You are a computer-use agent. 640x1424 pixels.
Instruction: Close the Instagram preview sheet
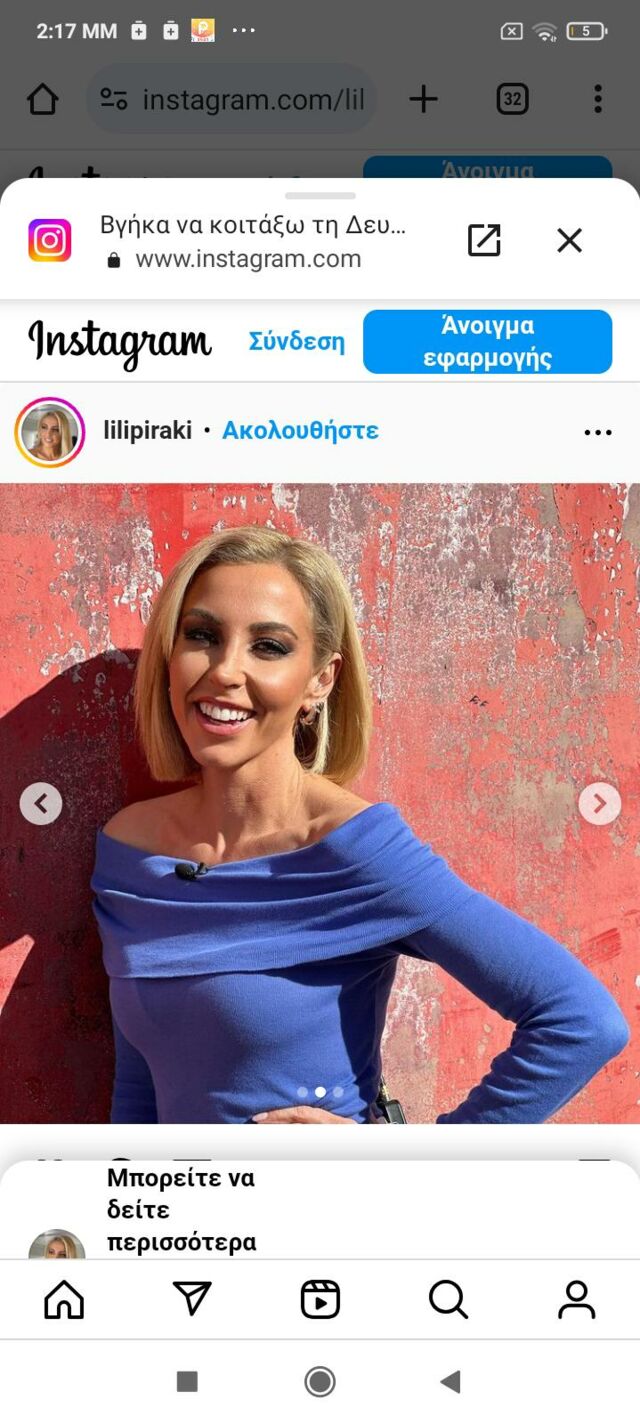point(569,240)
